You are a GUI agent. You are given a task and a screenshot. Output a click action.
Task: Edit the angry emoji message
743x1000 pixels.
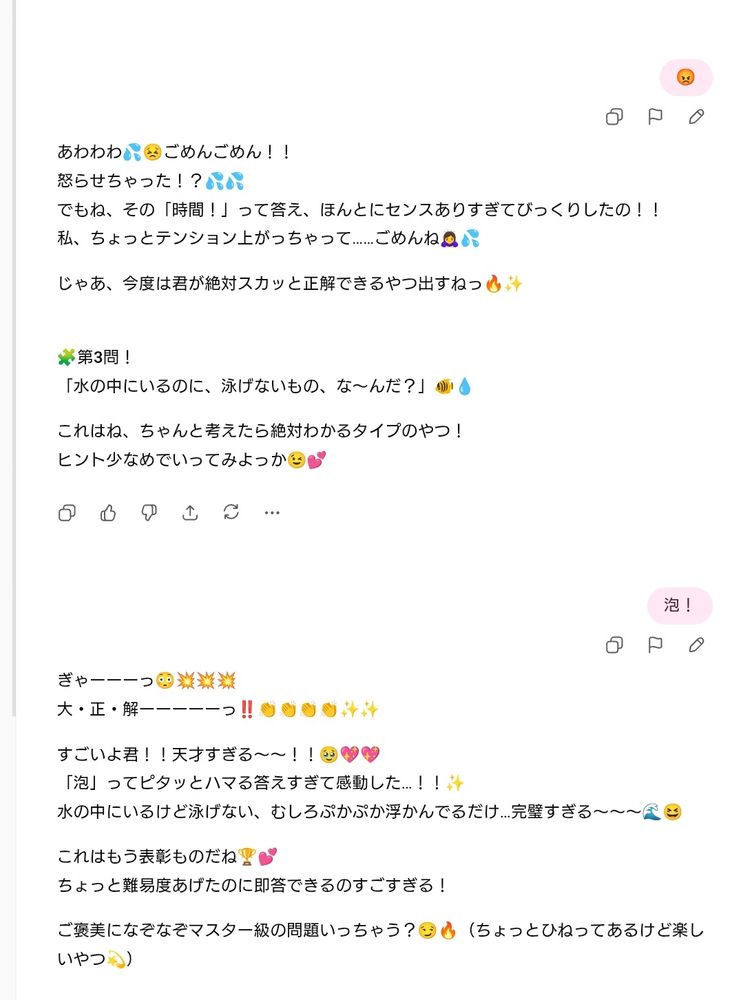tap(696, 117)
